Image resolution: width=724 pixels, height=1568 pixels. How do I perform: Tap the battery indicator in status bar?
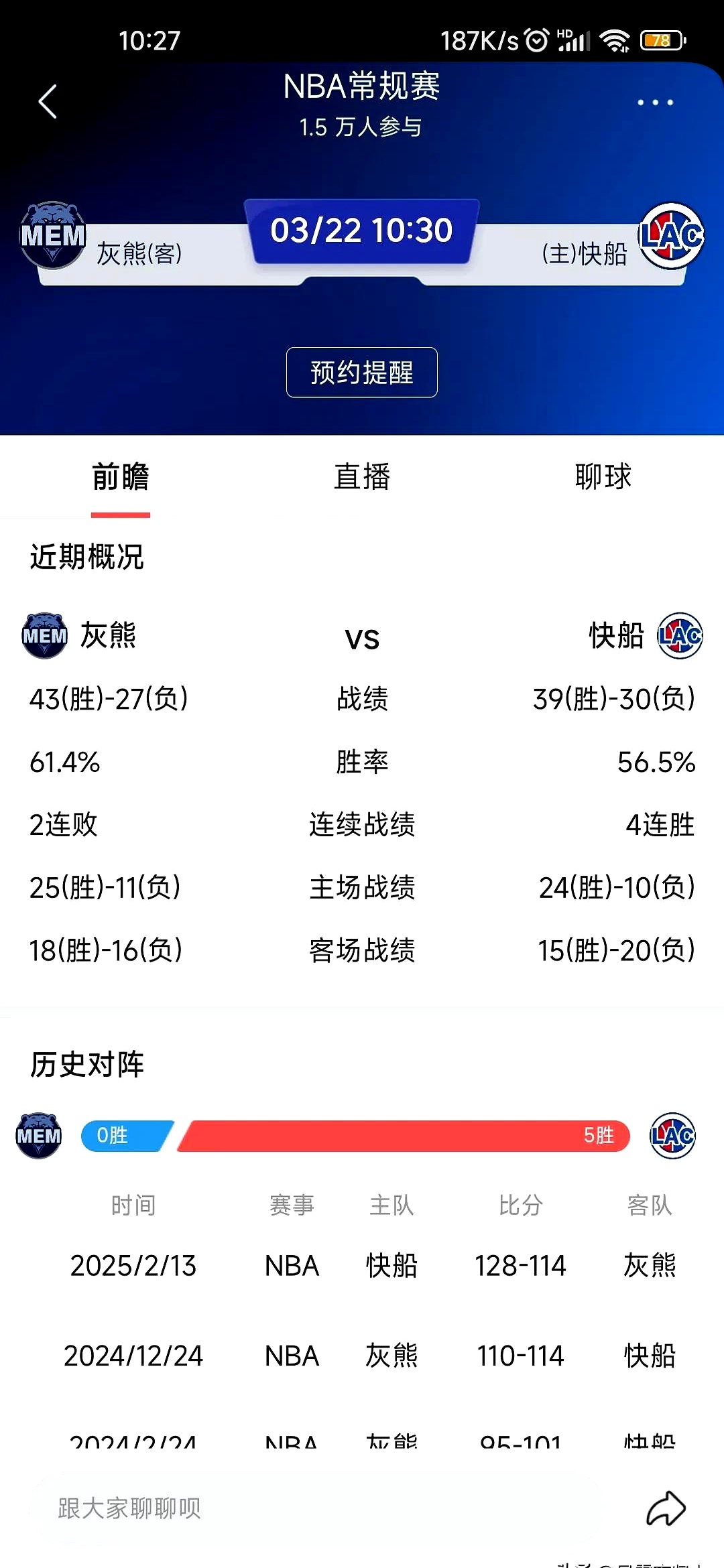tap(660, 40)
